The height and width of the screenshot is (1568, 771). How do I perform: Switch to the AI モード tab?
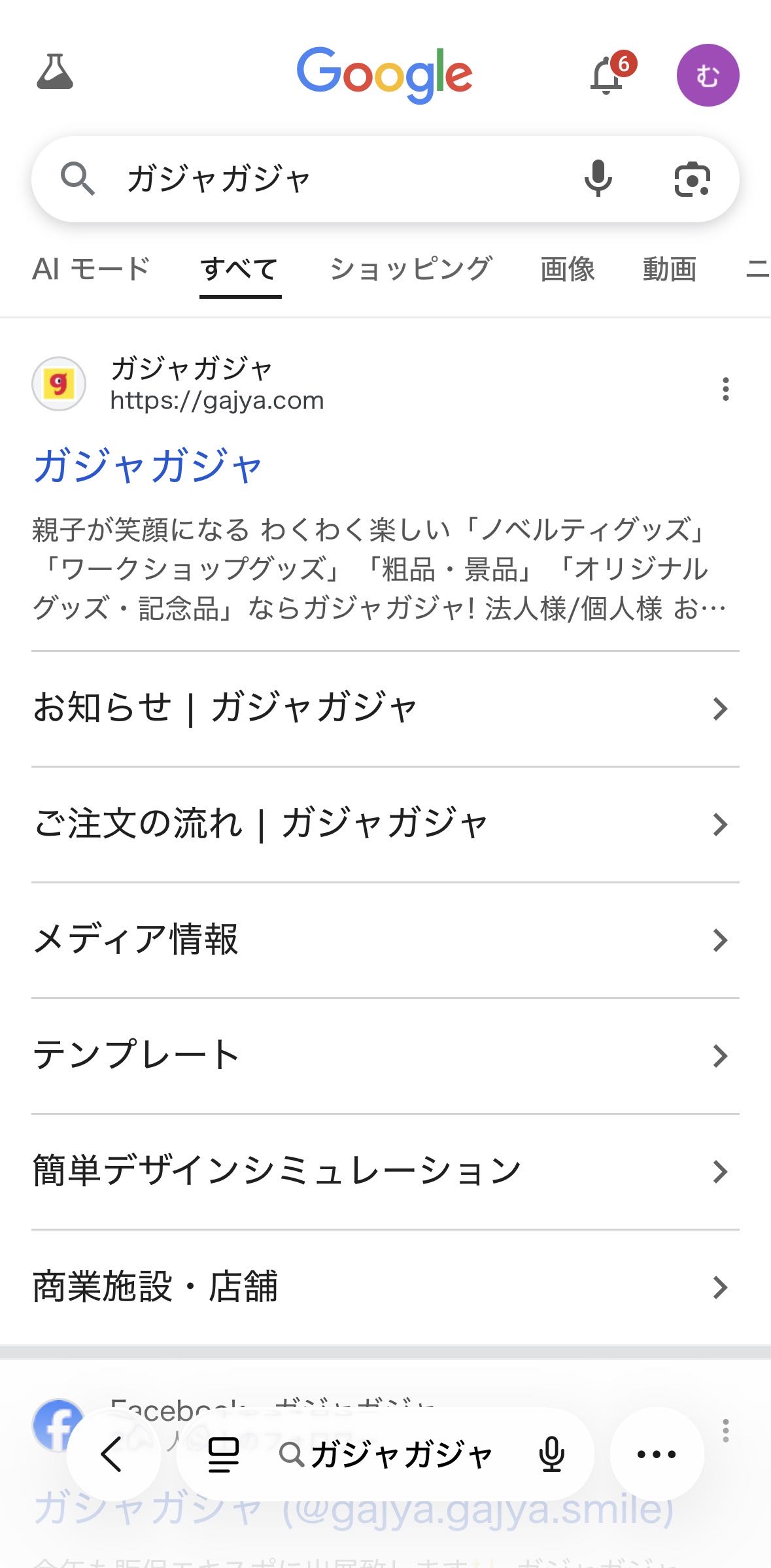point(92,269)
